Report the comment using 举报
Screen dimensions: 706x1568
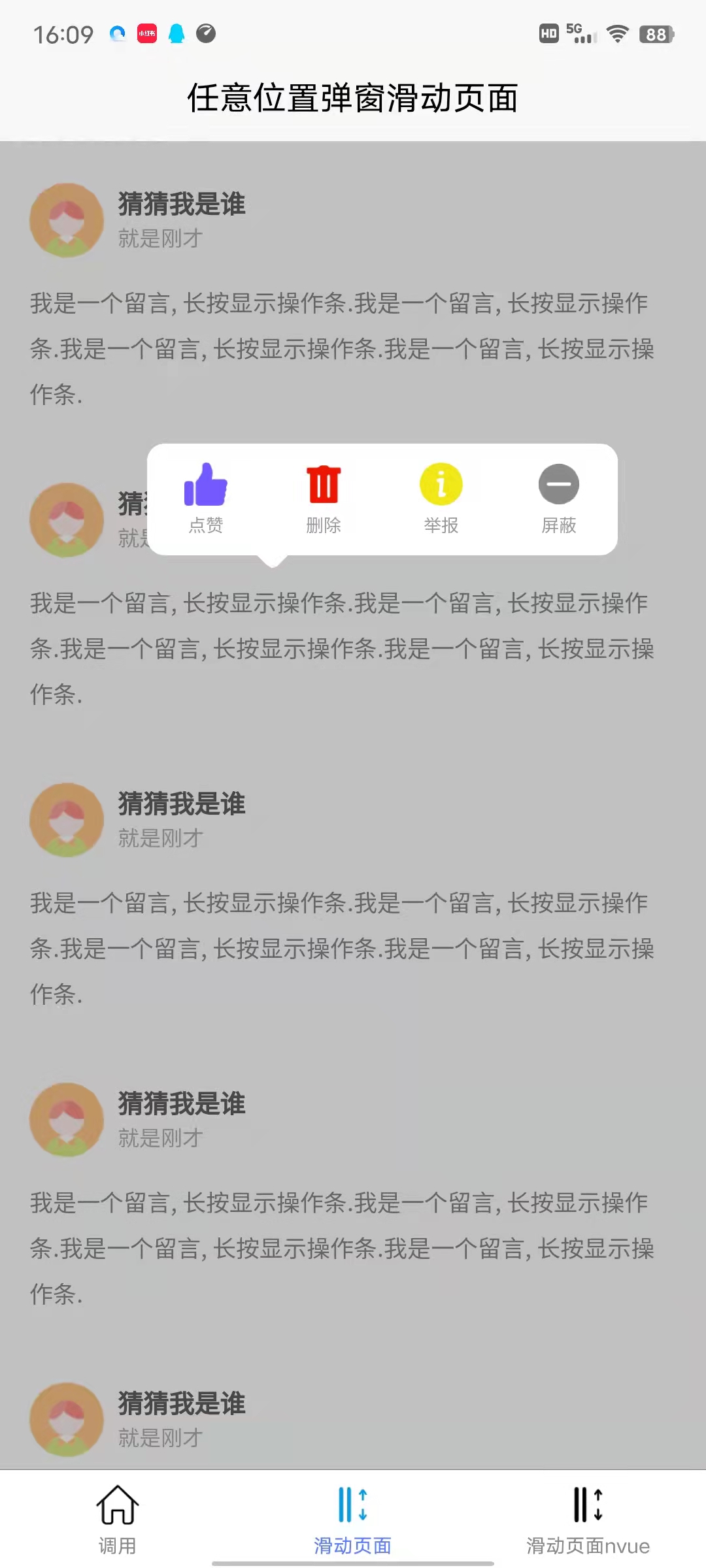[x=441, y=497]
